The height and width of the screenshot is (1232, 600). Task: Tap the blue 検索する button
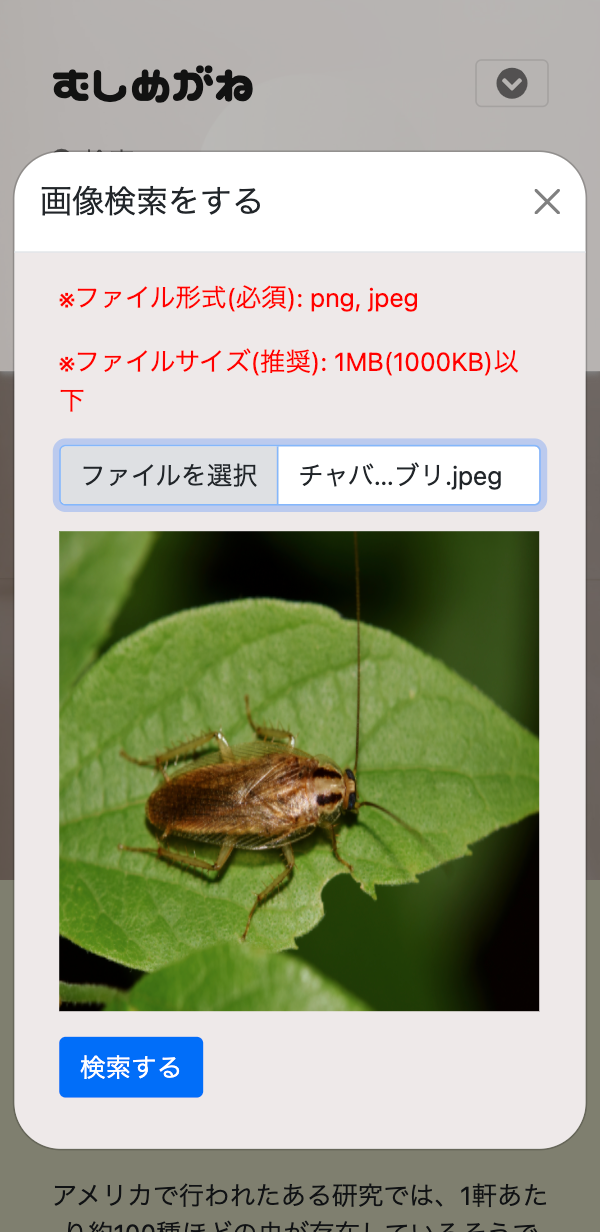click(131, 1067)
